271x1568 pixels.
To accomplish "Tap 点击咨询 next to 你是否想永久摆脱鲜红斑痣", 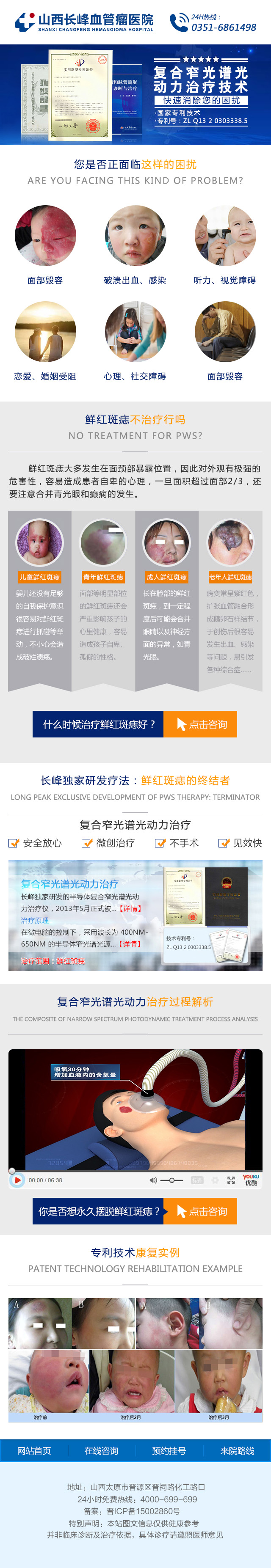I will click(200, 1211).
